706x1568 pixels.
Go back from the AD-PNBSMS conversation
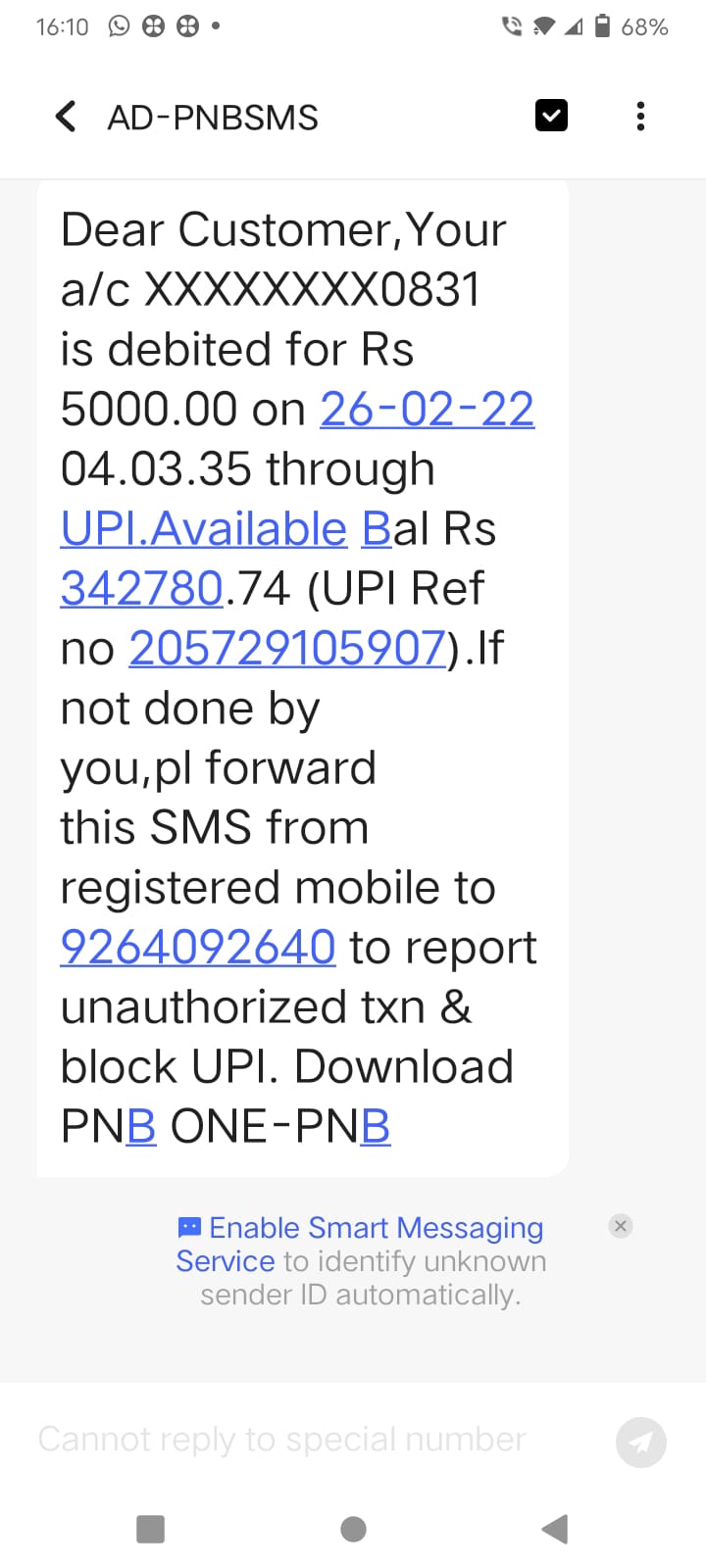(x=66, y=117)
